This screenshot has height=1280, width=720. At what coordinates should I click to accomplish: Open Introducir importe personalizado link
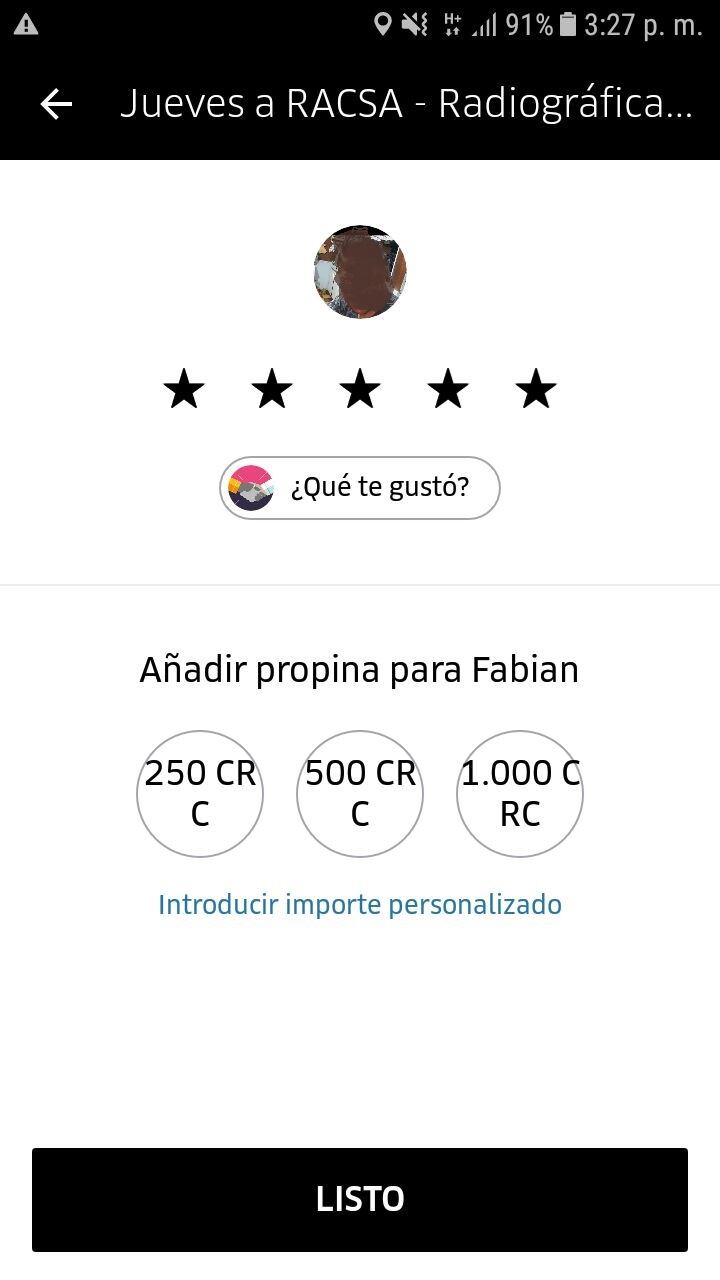click(360, 905)
